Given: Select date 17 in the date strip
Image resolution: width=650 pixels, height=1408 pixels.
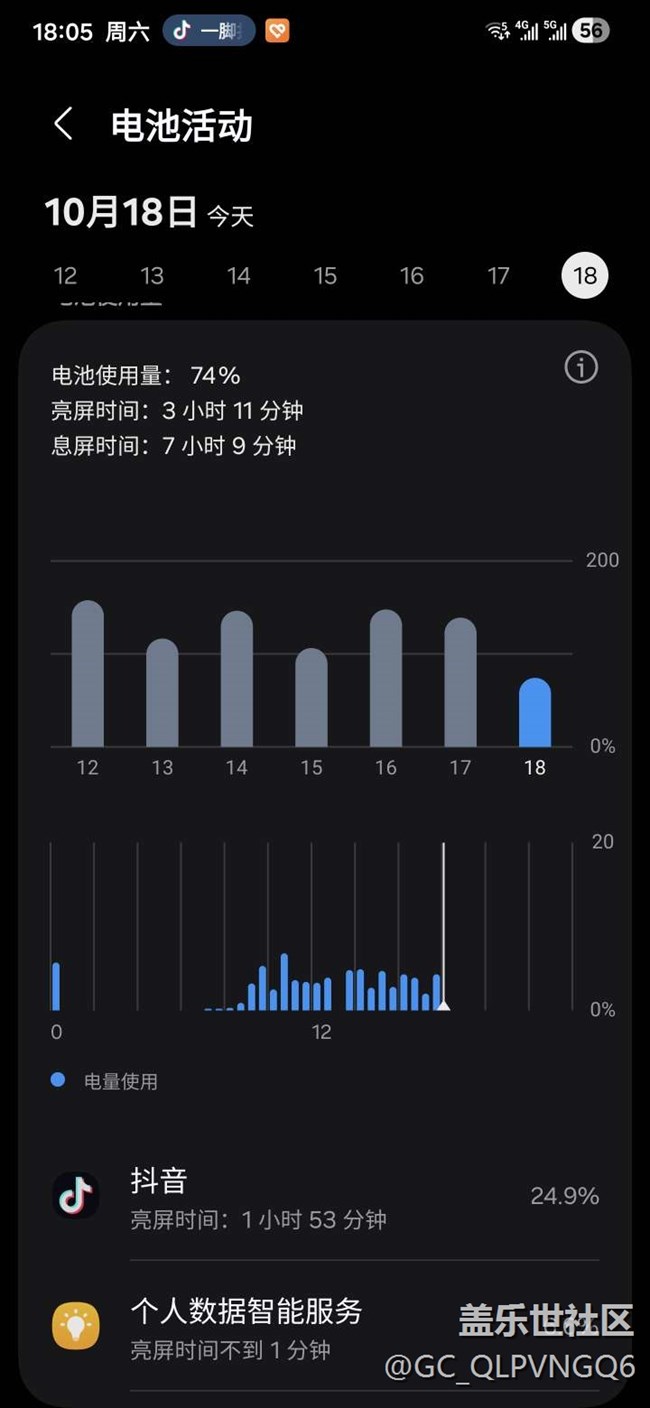Looking at the screenshot, I should pos(498,276).
